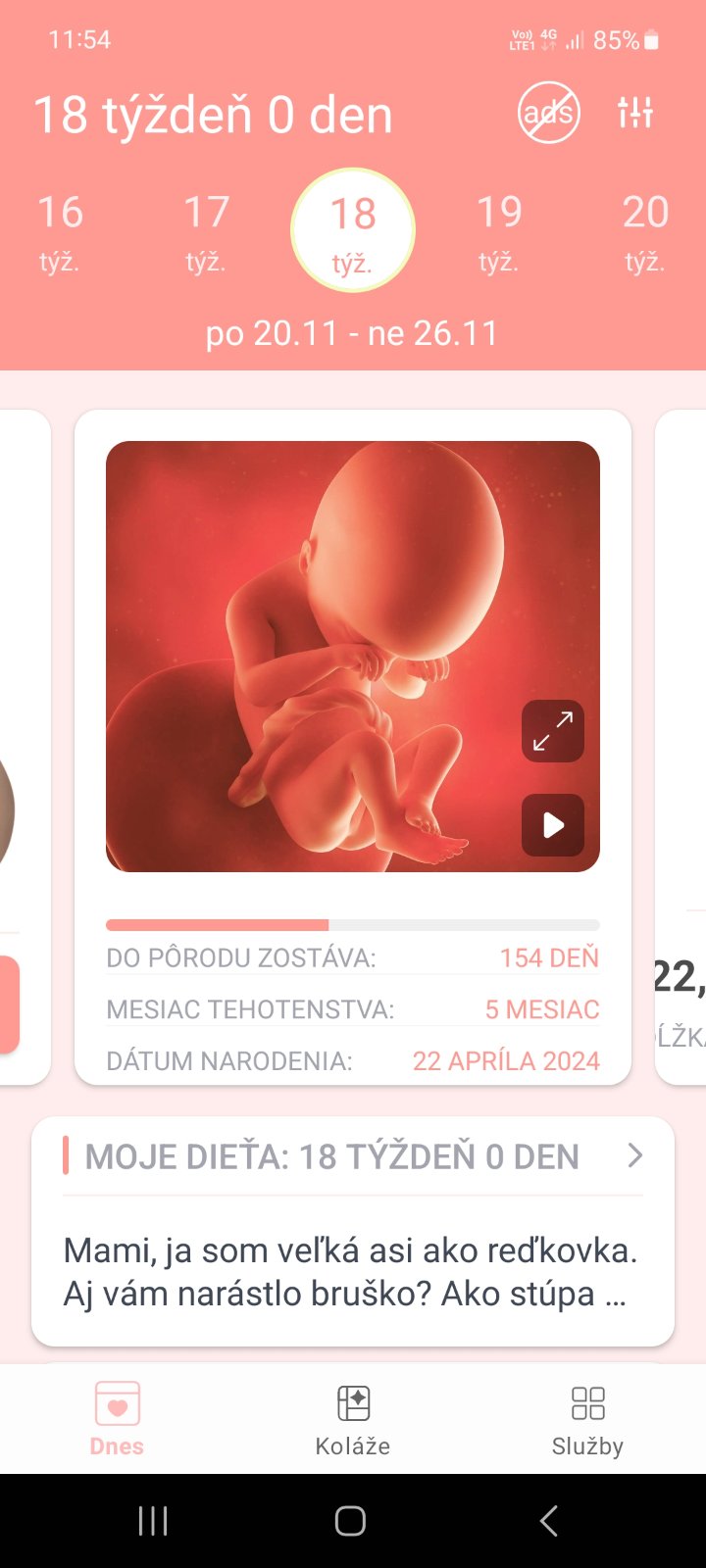Select week 17 in the week selector
The height and width of the screenshot is (1568, 706).
206,232
